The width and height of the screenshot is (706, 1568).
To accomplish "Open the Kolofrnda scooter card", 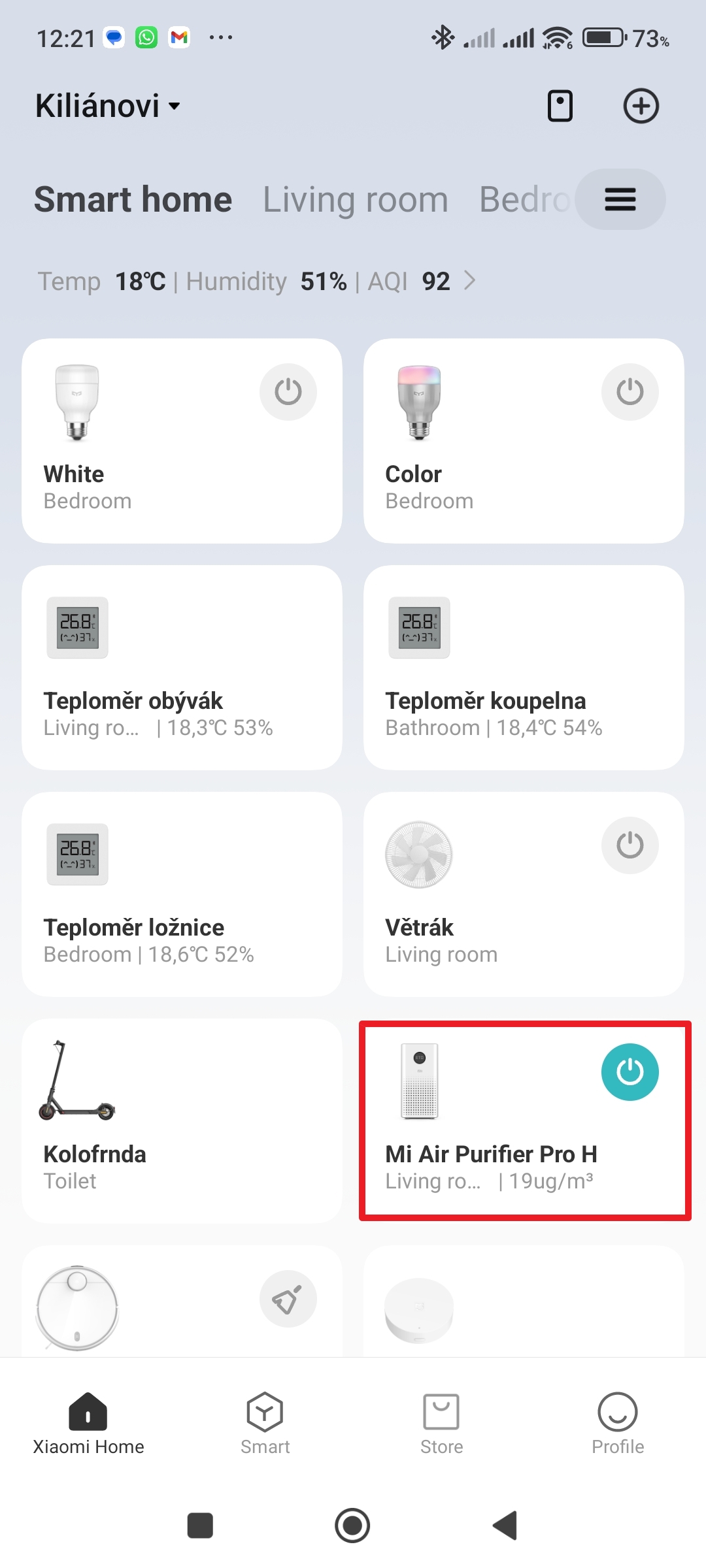I will tap(182, 1120).
